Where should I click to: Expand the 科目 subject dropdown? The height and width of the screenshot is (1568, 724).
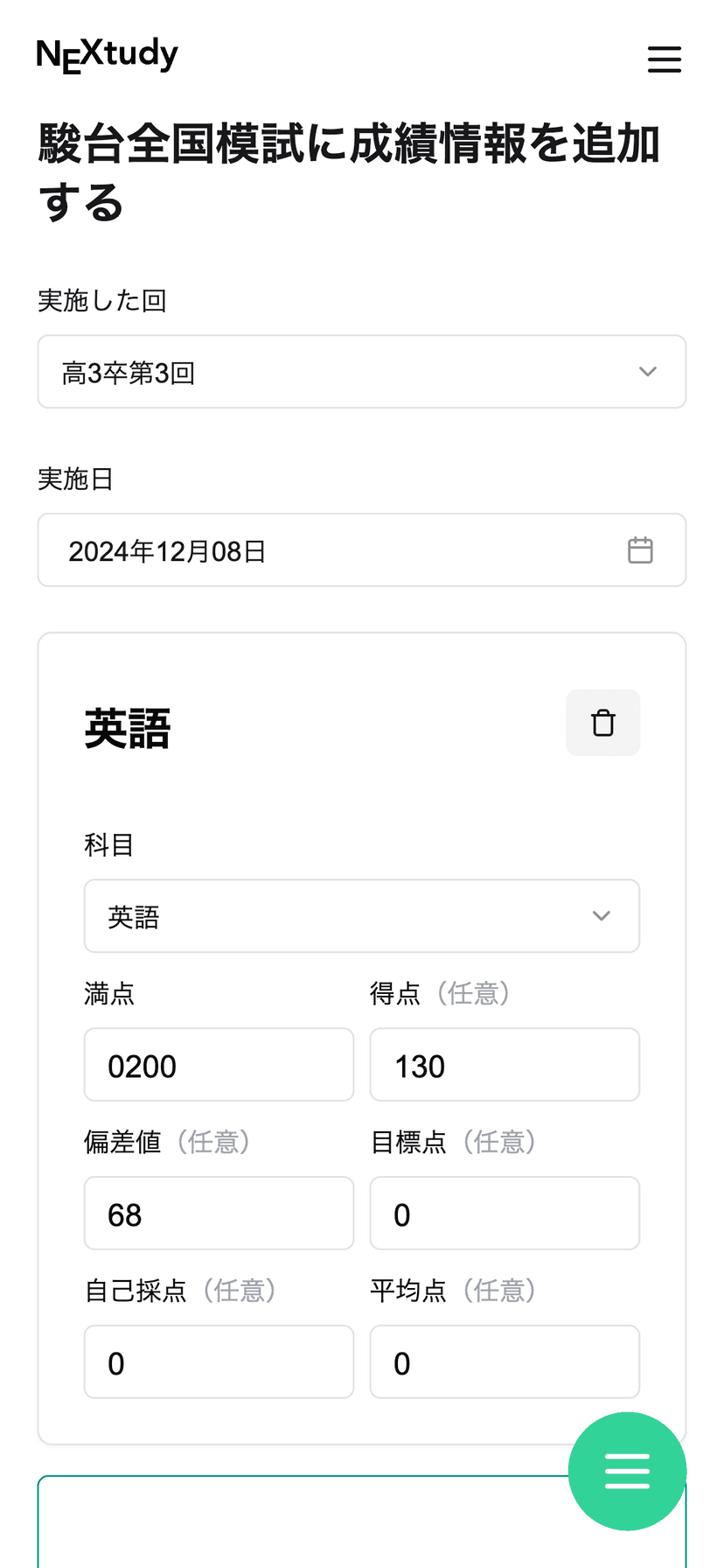pyautogui.click(x=361, y=916)
